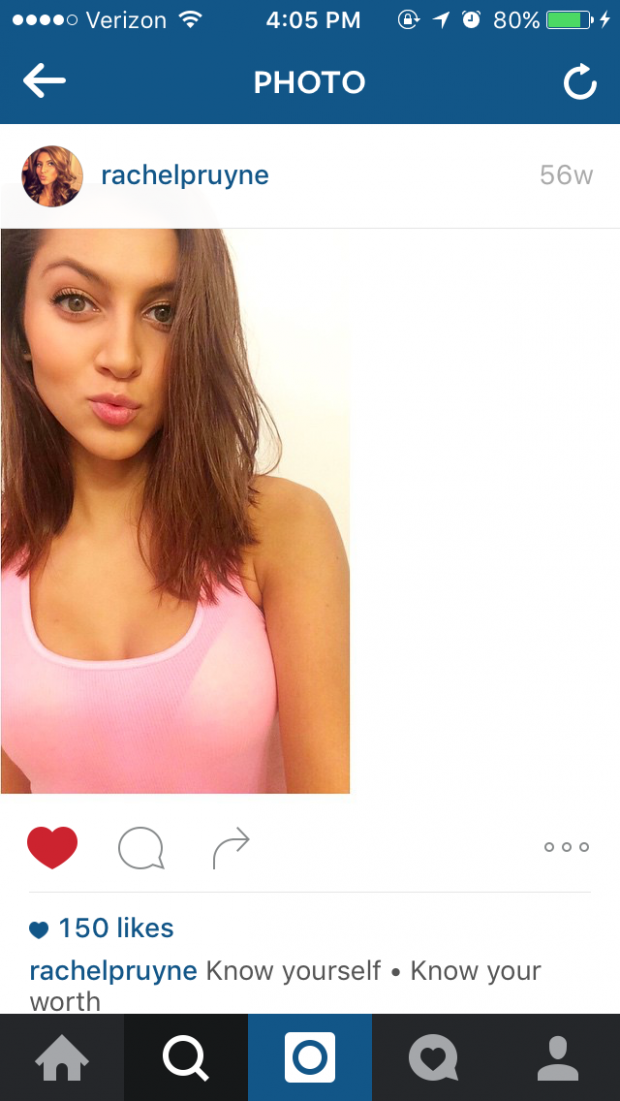Refresh the photo page
The image size is (620, 1101).
(x=579, y=83)
